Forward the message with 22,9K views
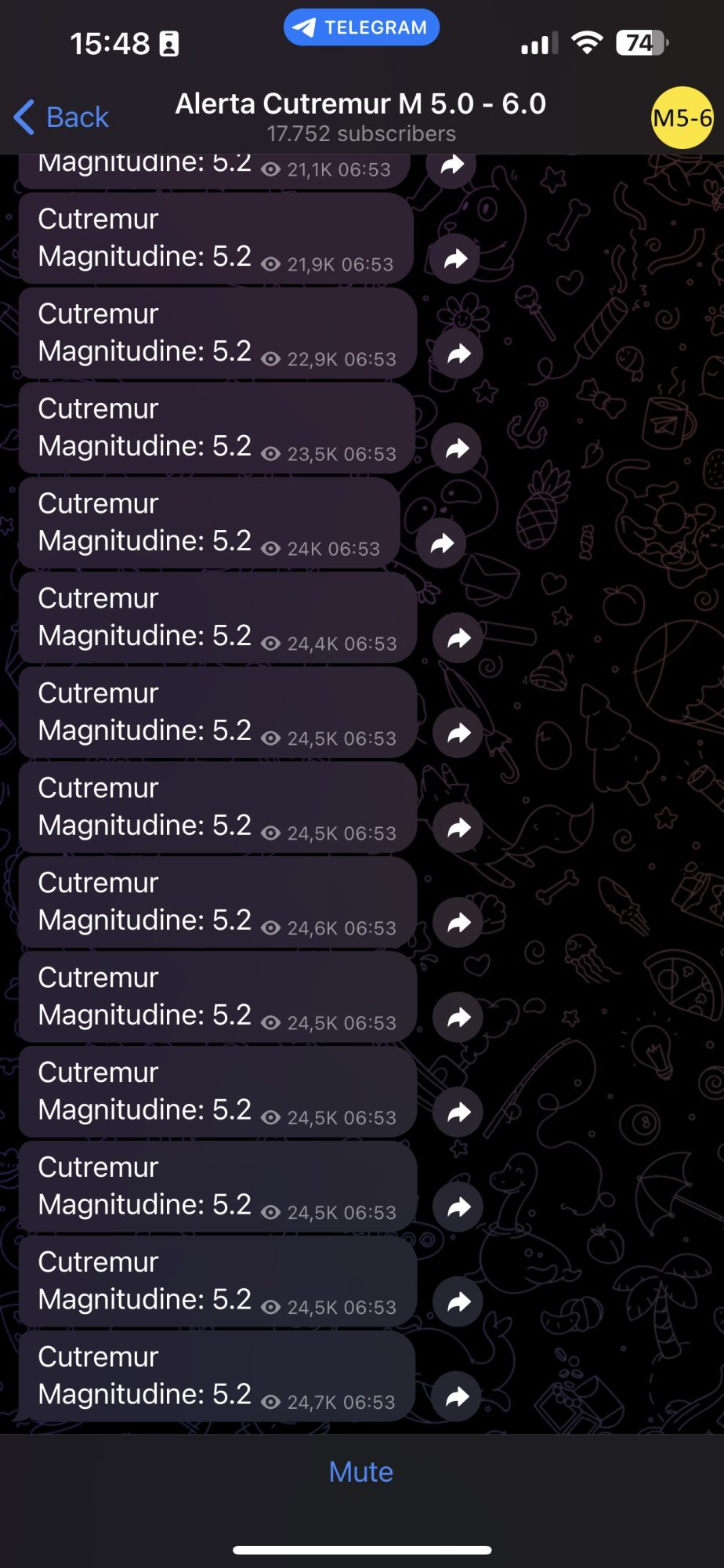This screenshot has width=724, height=1568. [458, 354]
